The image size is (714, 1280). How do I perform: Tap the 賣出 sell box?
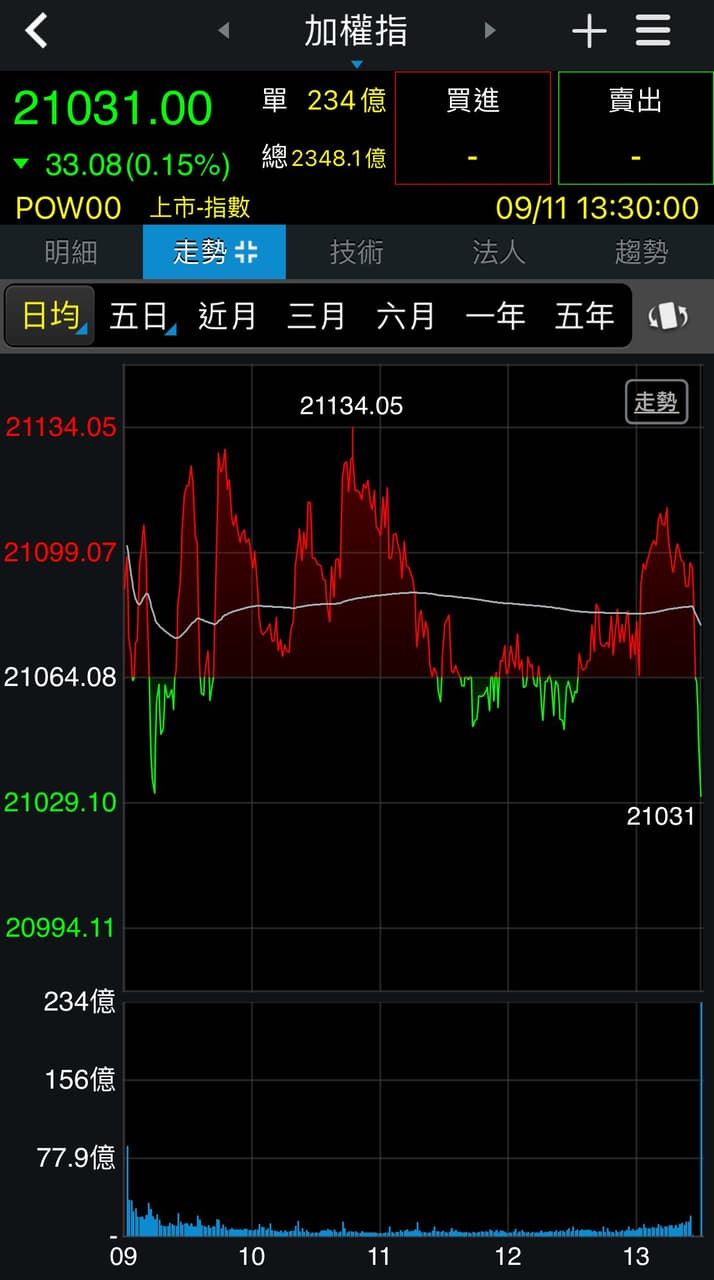pyautogui.click(x=636, y=128)
